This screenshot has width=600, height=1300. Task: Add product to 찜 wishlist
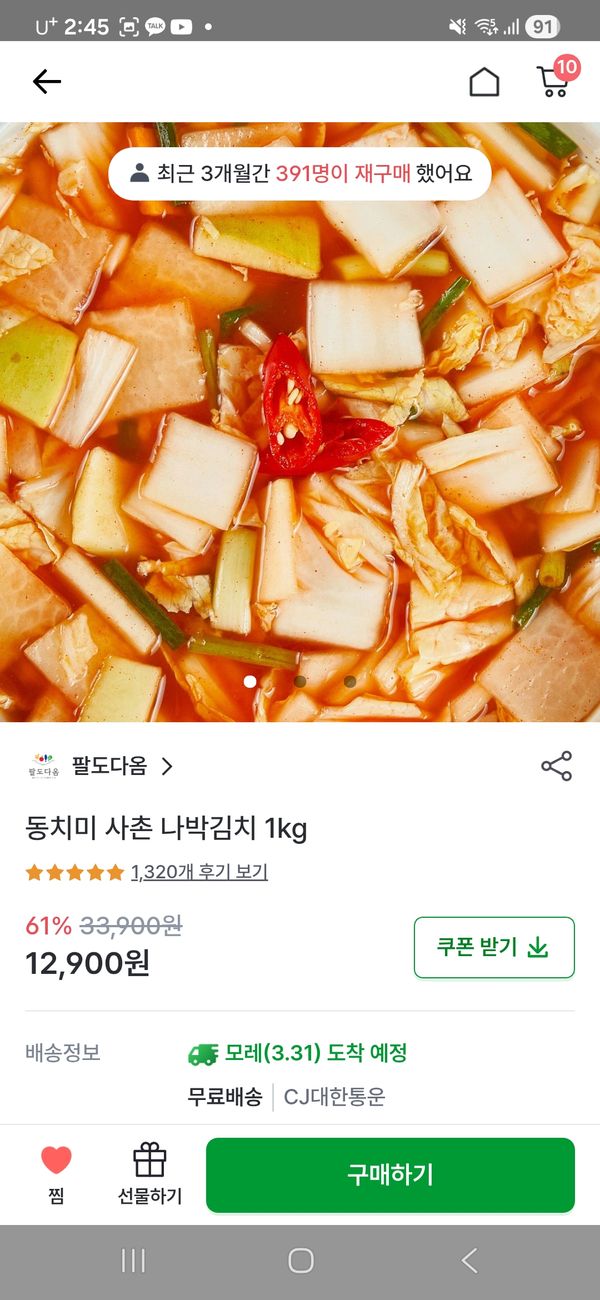(x=56, y=1174)
